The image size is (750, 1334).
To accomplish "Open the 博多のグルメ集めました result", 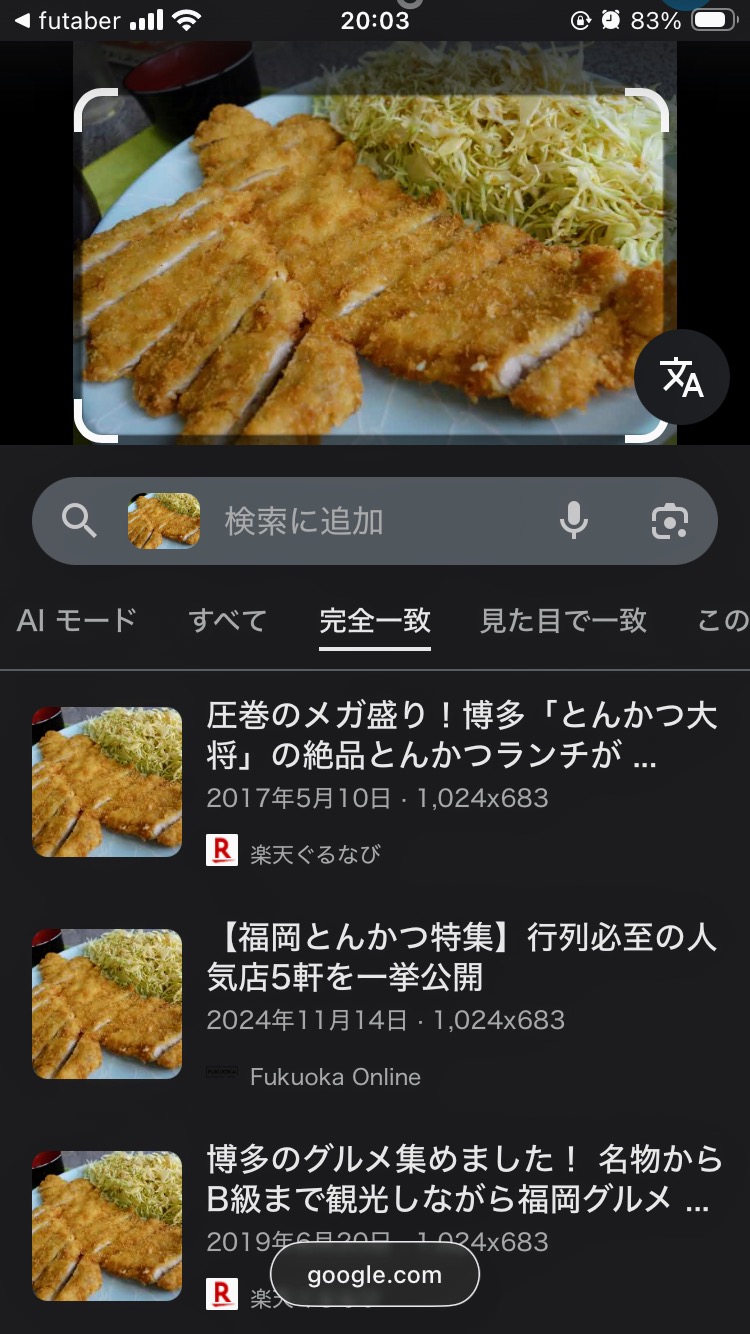I will pyautogui.click(x=460, y=1180).
